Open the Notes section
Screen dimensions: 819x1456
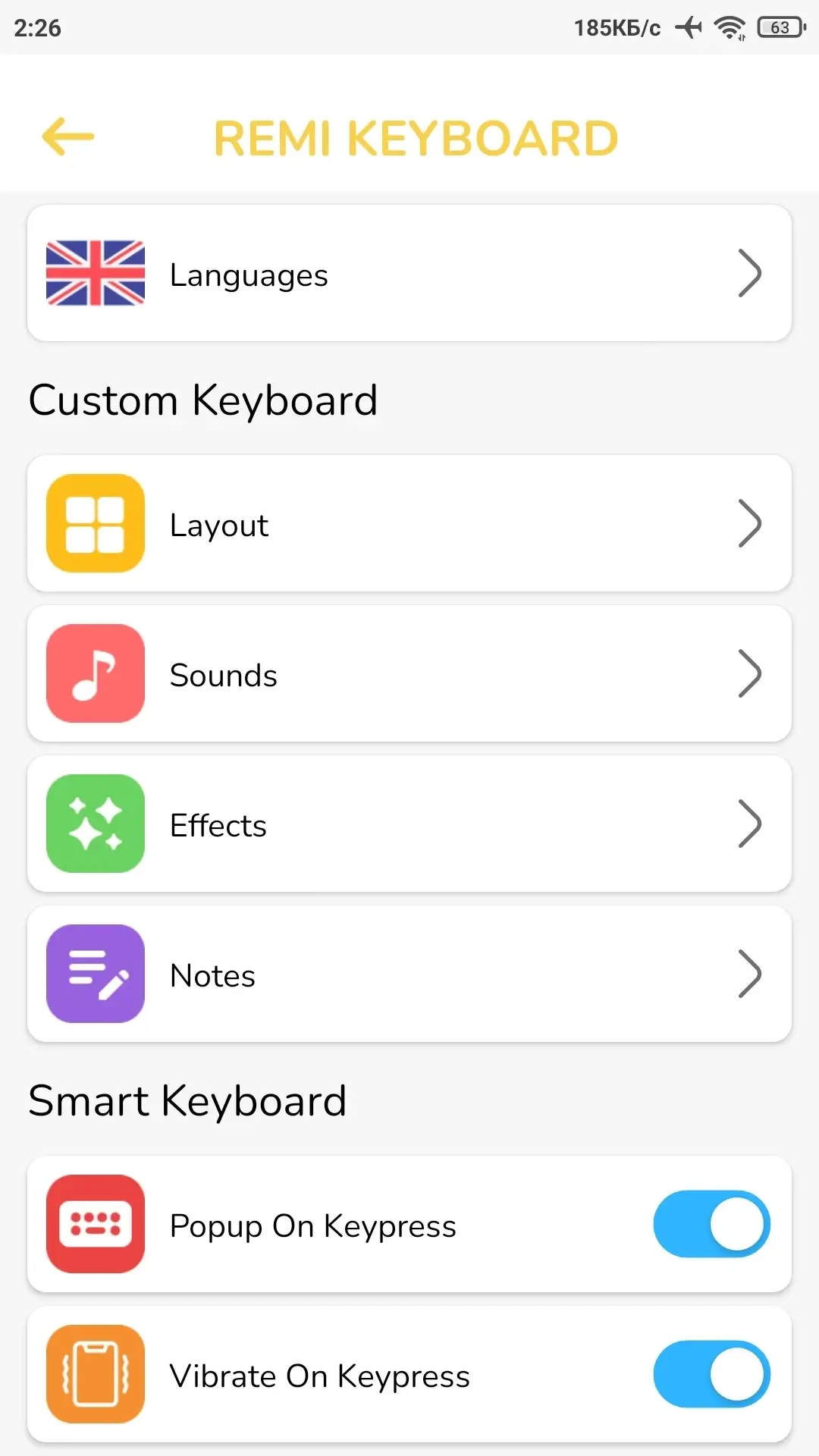(x=409, y=974)
